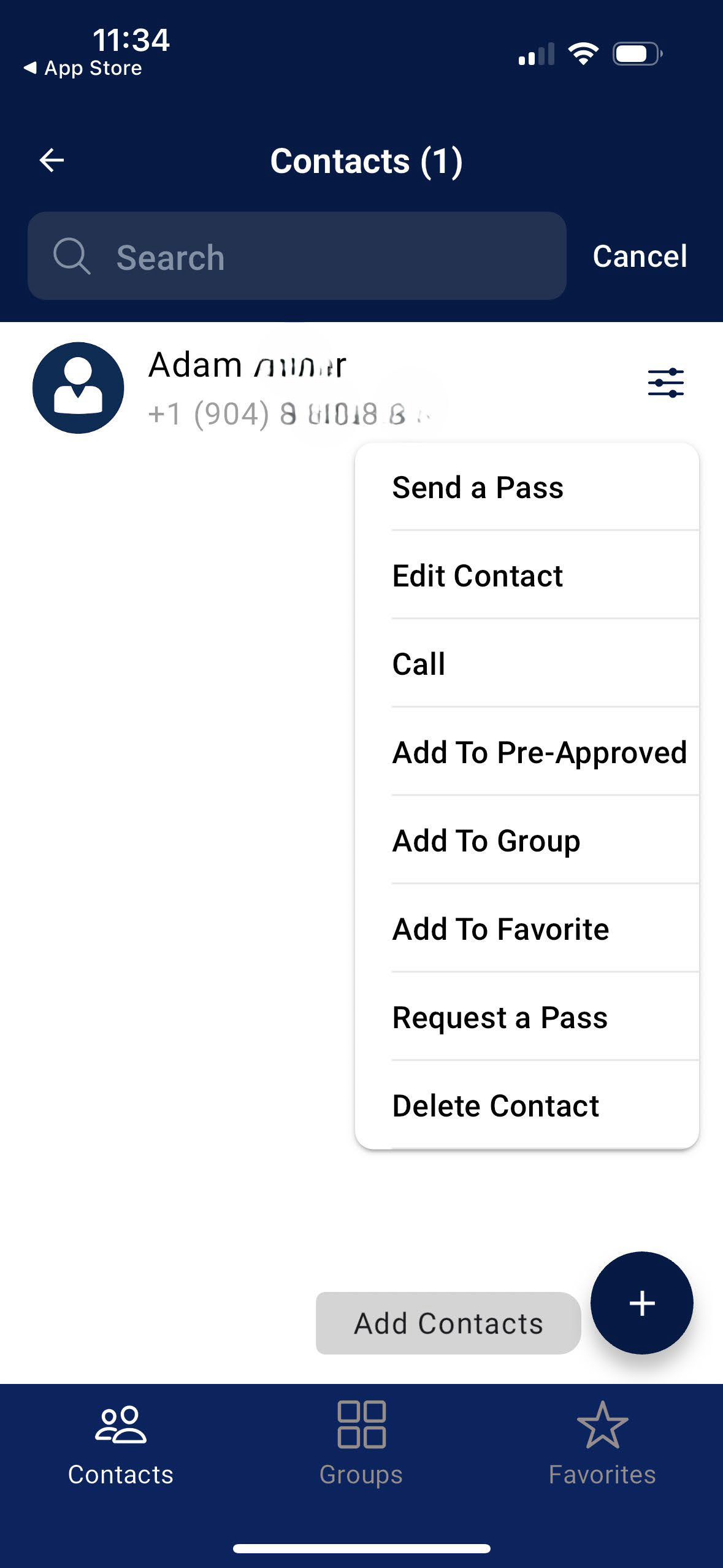Add contact to Pre-Approved list
The image size is (723, 1568).
[539, 753]
